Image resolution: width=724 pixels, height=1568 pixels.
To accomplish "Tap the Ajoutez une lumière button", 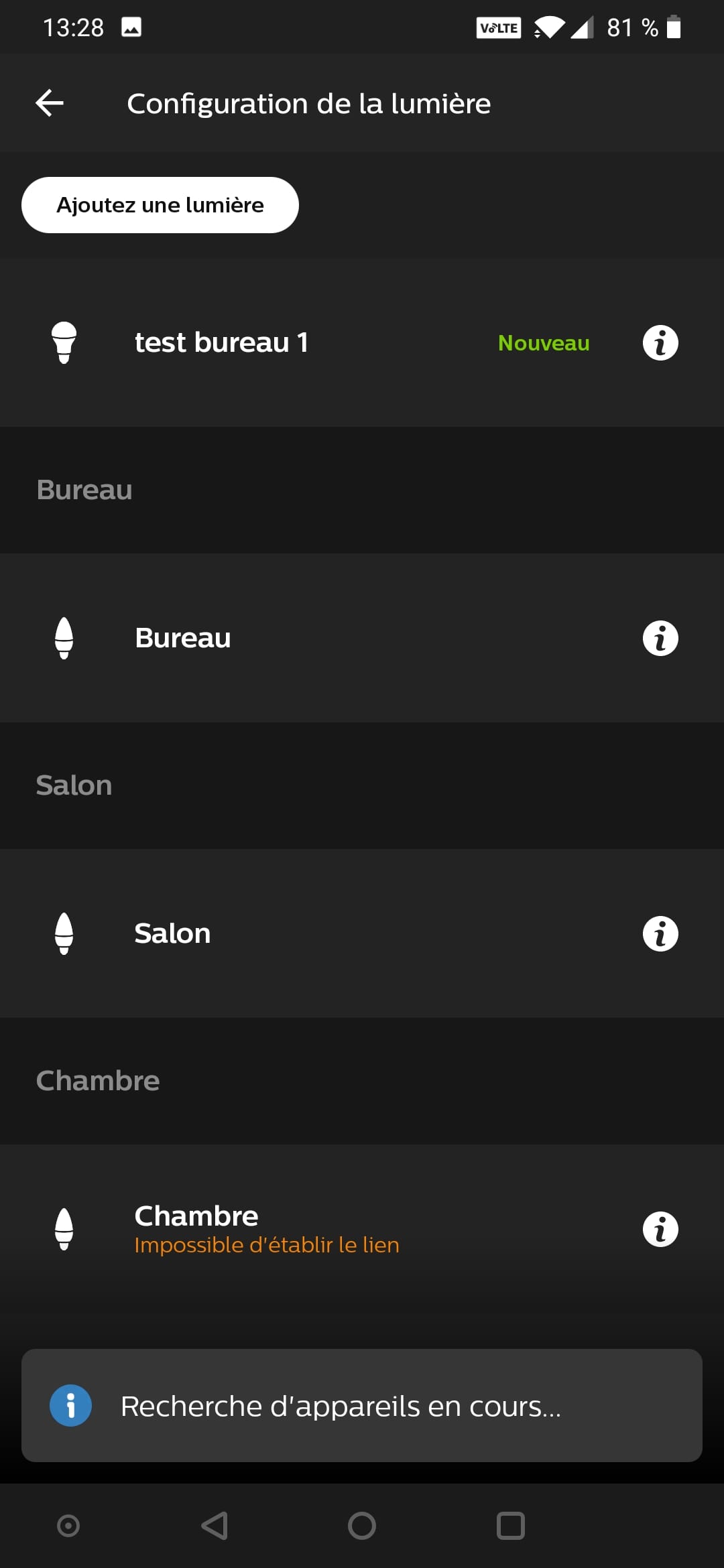I will (x=160, y=205).
